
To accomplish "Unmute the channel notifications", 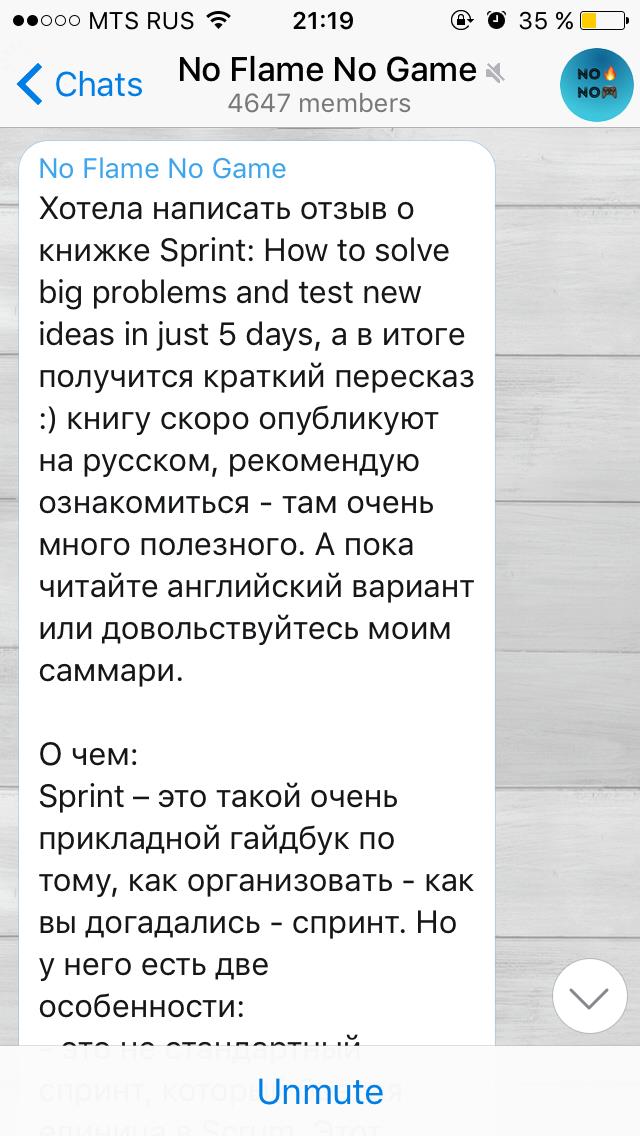I will point(320,1091).
